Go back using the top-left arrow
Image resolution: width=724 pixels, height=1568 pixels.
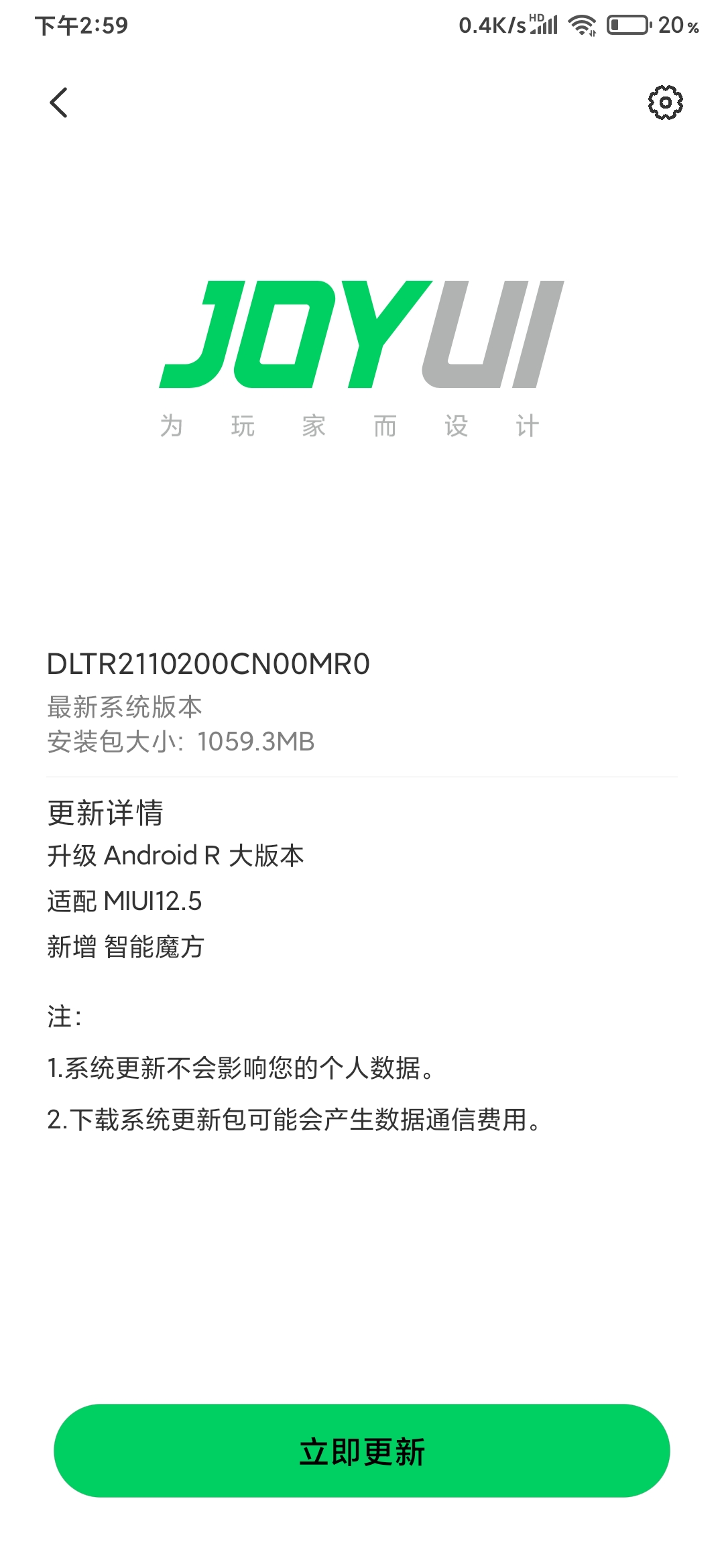(59, 103)
